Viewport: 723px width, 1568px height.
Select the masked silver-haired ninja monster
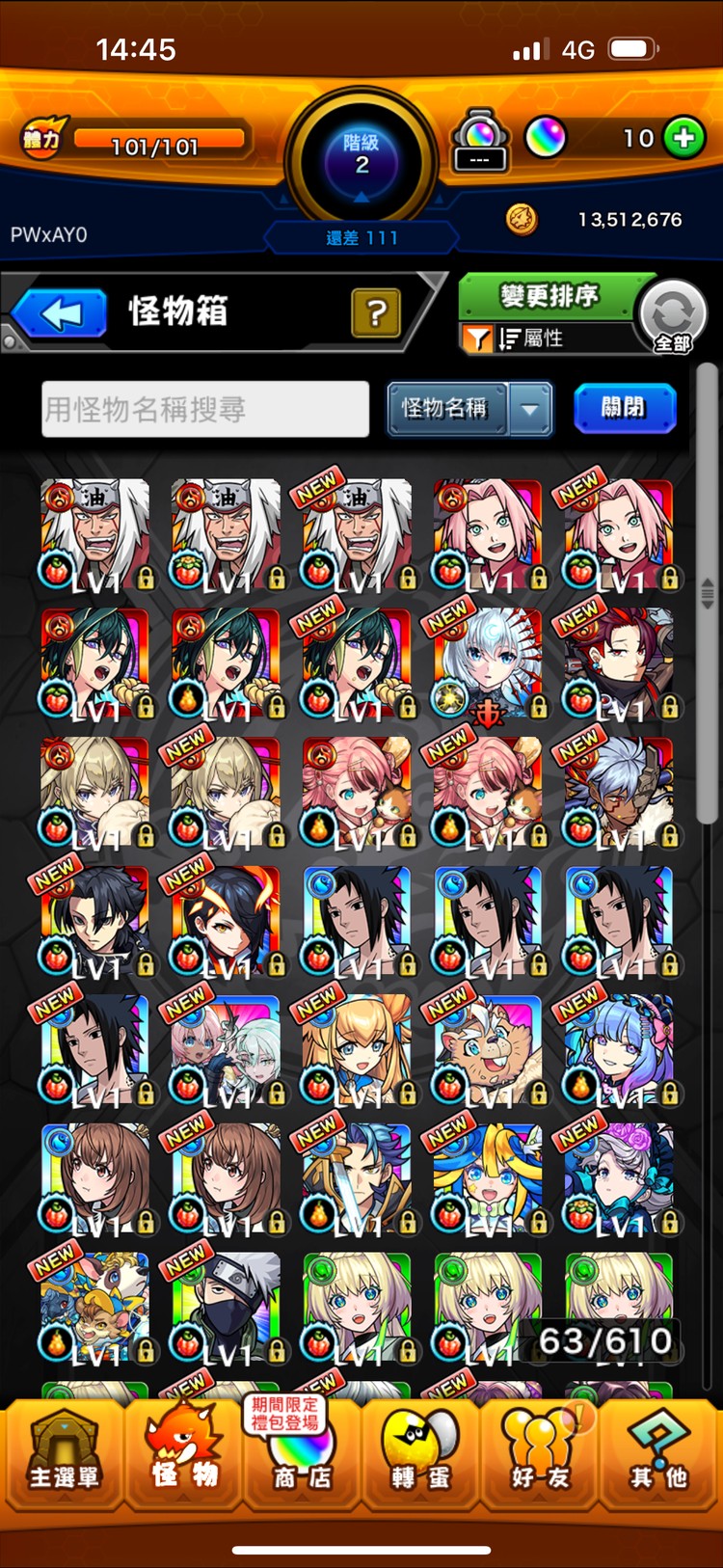(x=227, y=1308)
